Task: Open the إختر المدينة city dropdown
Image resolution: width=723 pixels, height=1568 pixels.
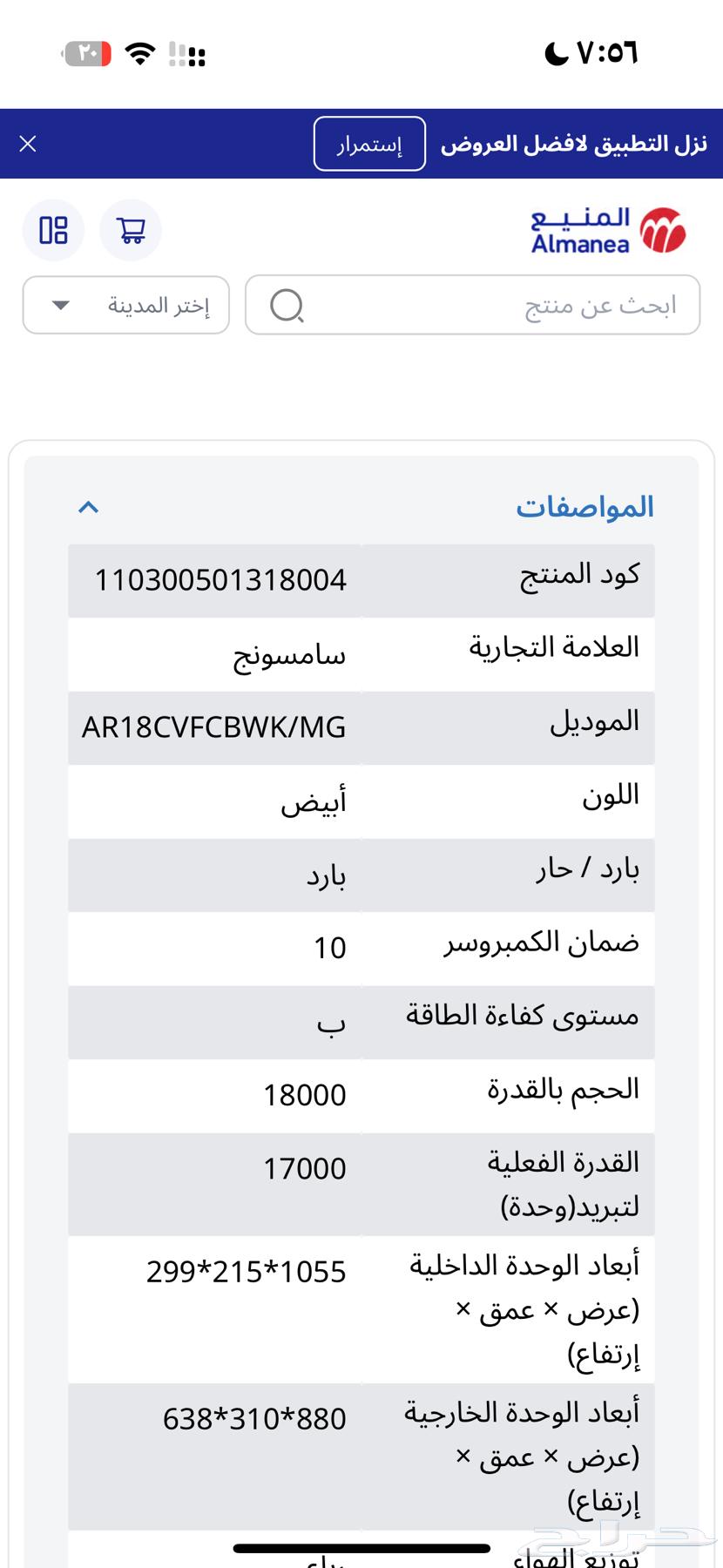Action: tap(125, 305)
